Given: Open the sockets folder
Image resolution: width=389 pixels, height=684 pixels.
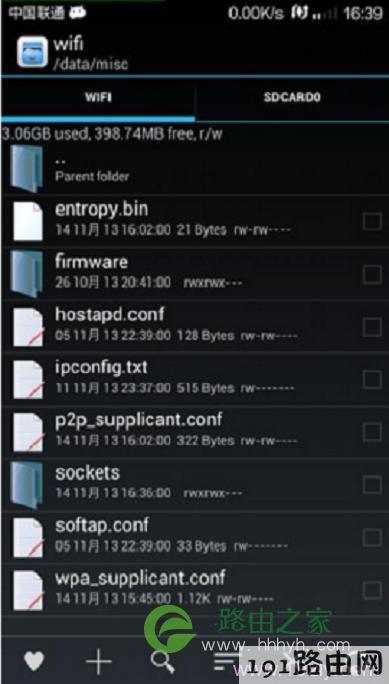Looking at the screenshot, I should [x=194, y=484].
